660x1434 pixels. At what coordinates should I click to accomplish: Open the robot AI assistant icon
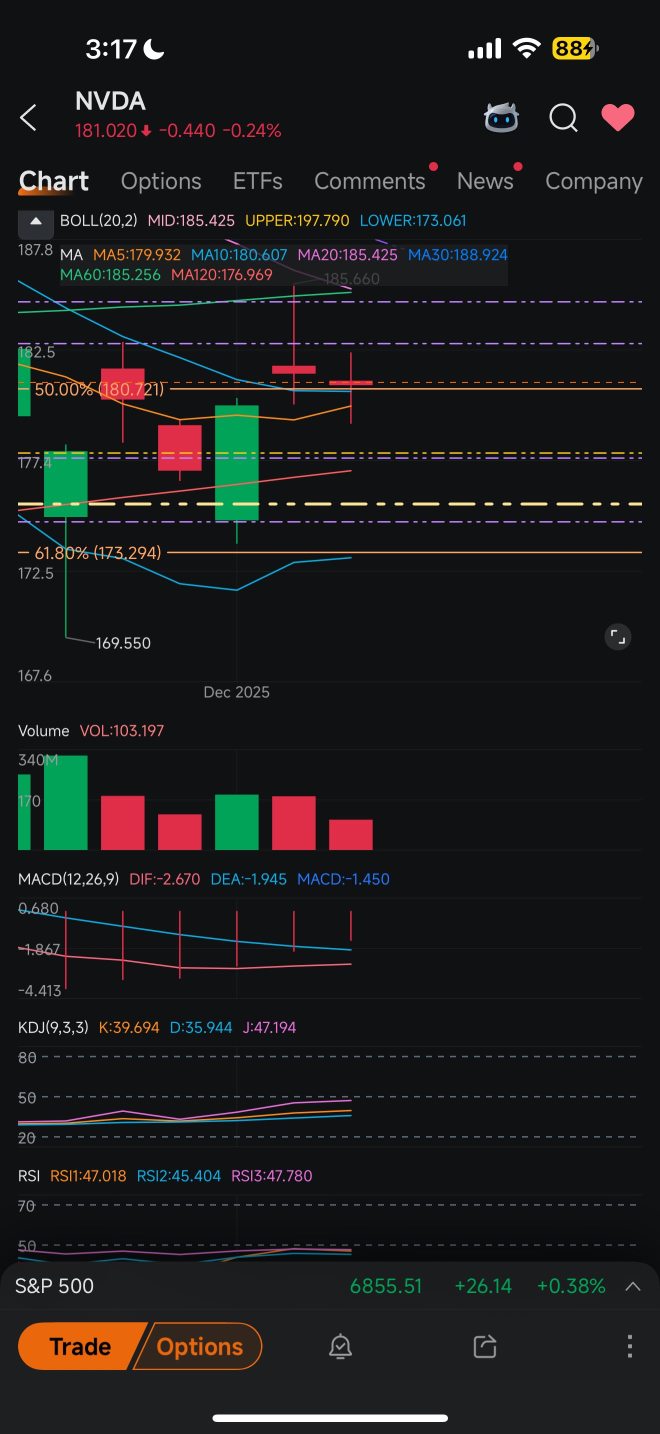point(502,118)
